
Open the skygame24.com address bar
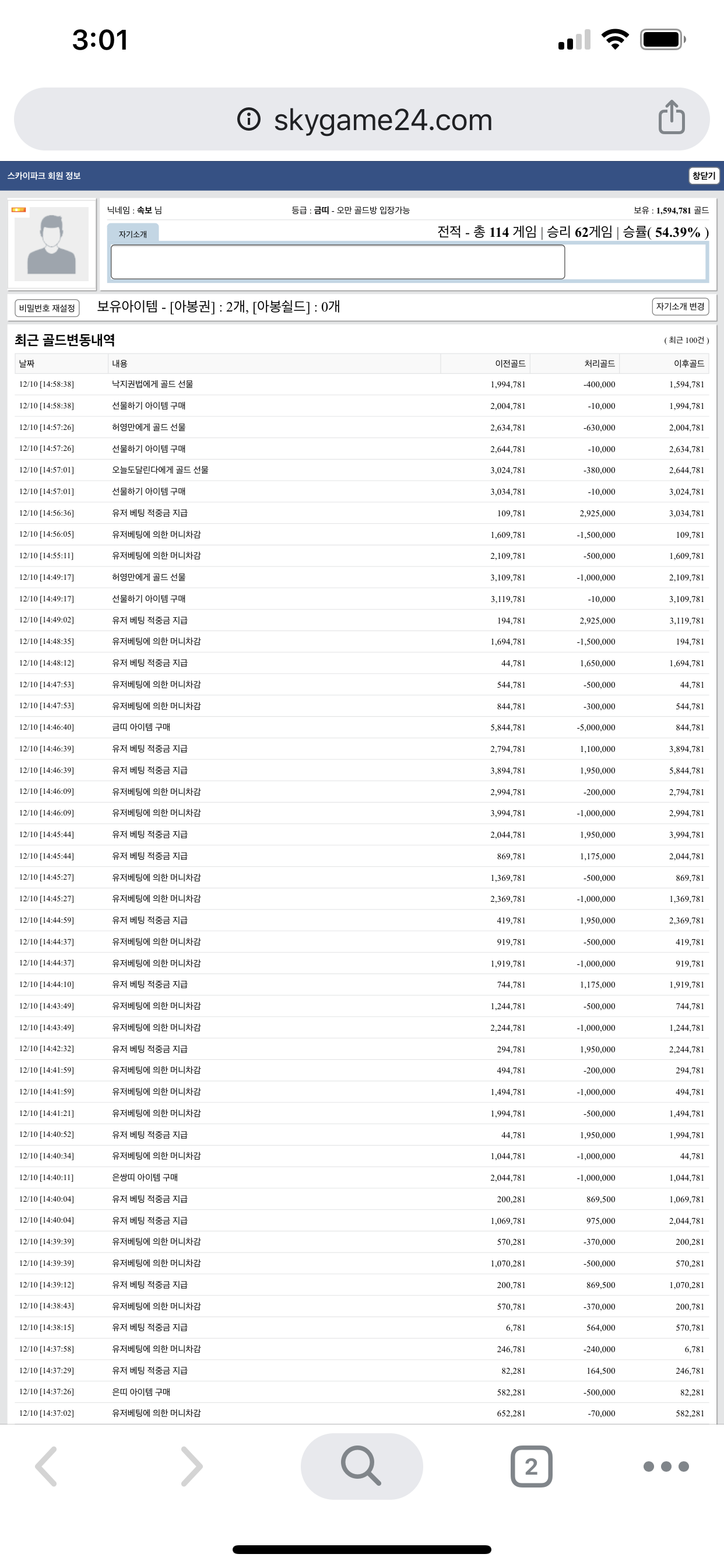point(365,120)
